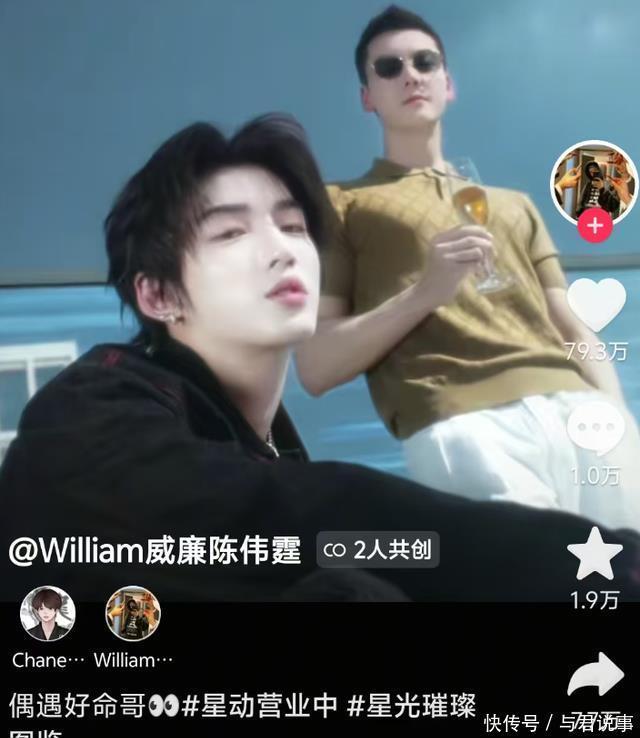
Task: Follow the creator with the red plus
Action: point(596,225)
